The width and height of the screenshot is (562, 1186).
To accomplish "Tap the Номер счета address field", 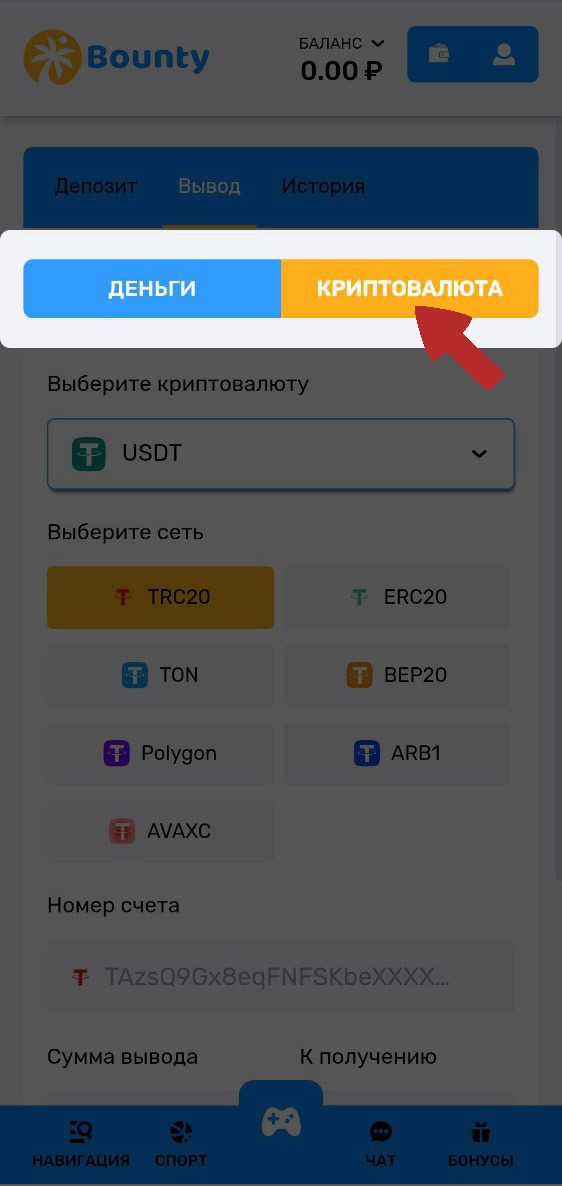I will click(x=281, y=977).
